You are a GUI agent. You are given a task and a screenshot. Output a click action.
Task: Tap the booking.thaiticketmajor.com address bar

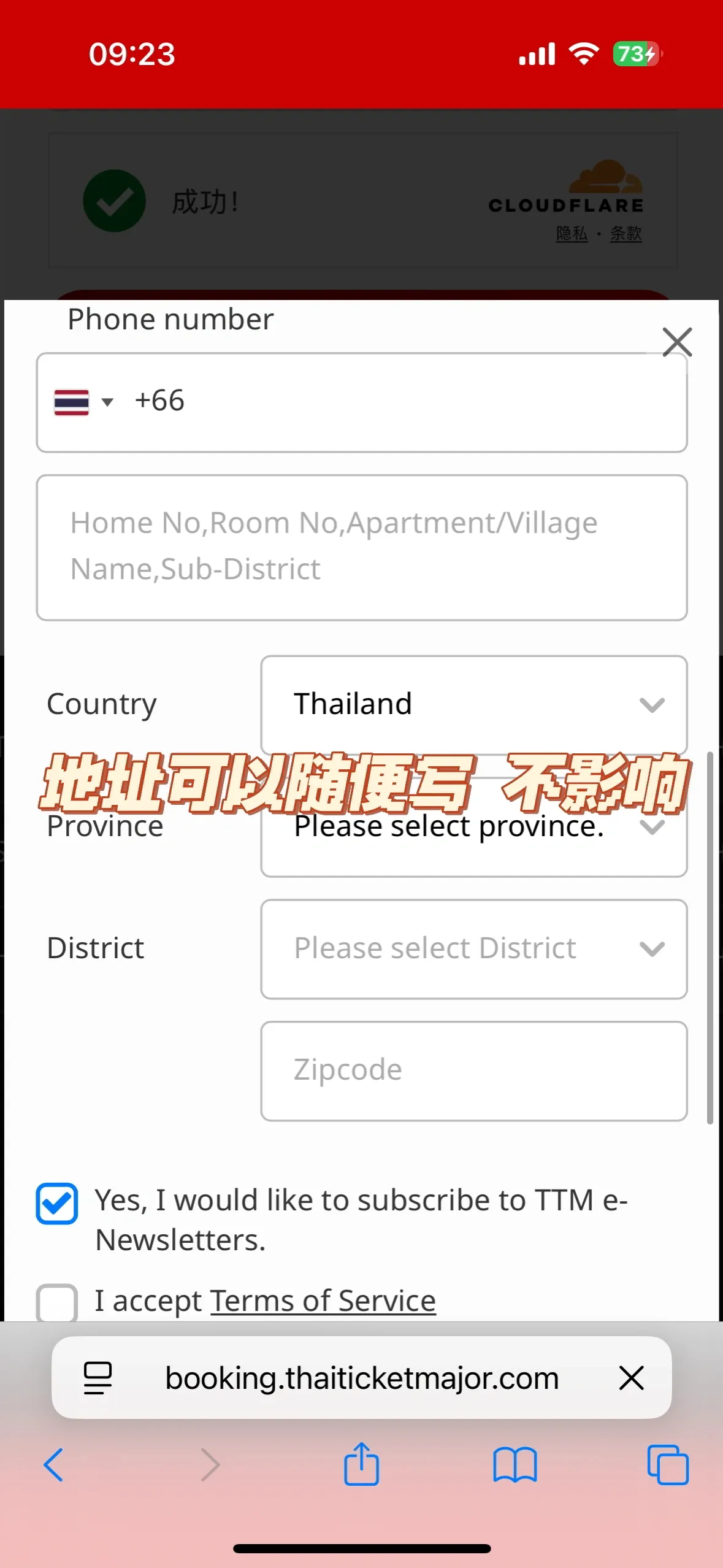click(x=362, y=1378)
